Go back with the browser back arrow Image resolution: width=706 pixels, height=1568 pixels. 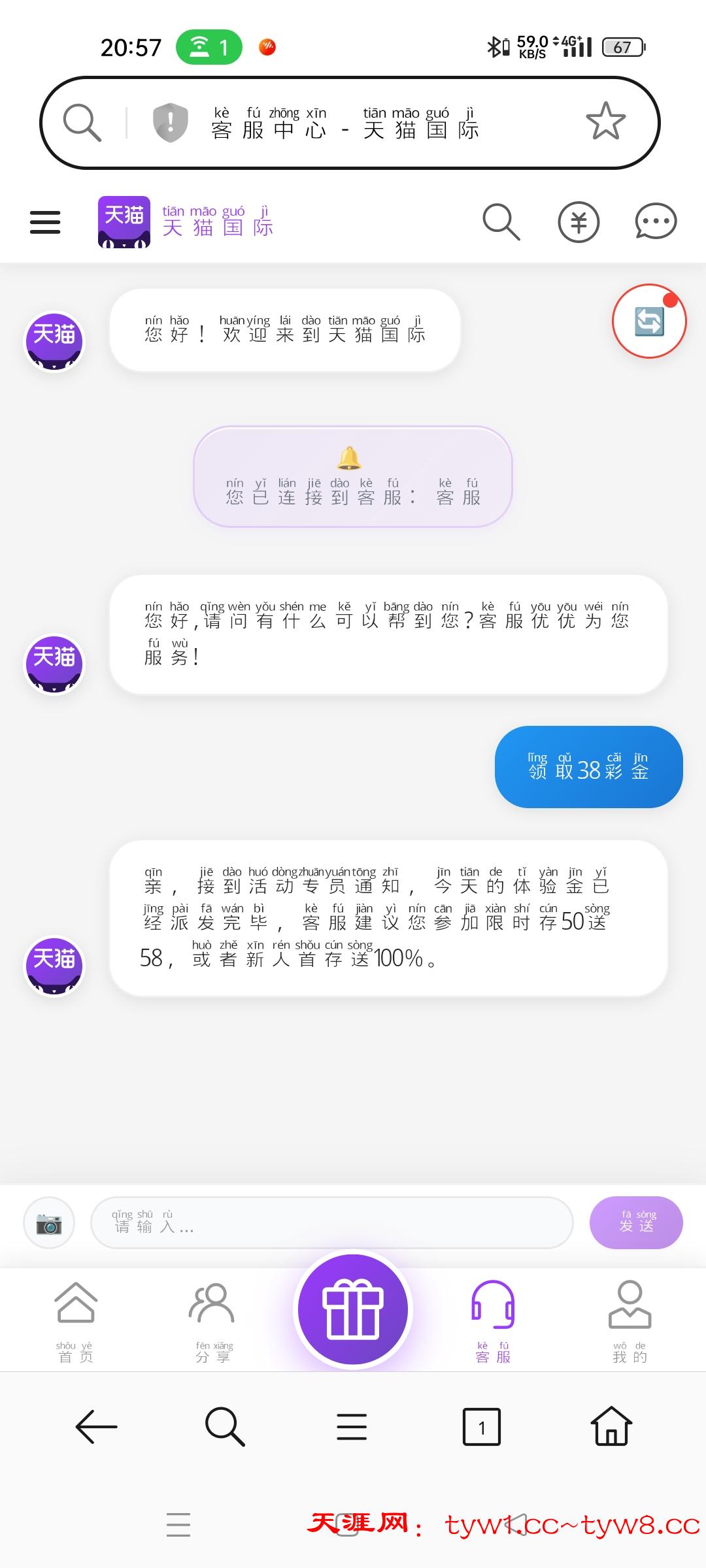pos(96,1426)
